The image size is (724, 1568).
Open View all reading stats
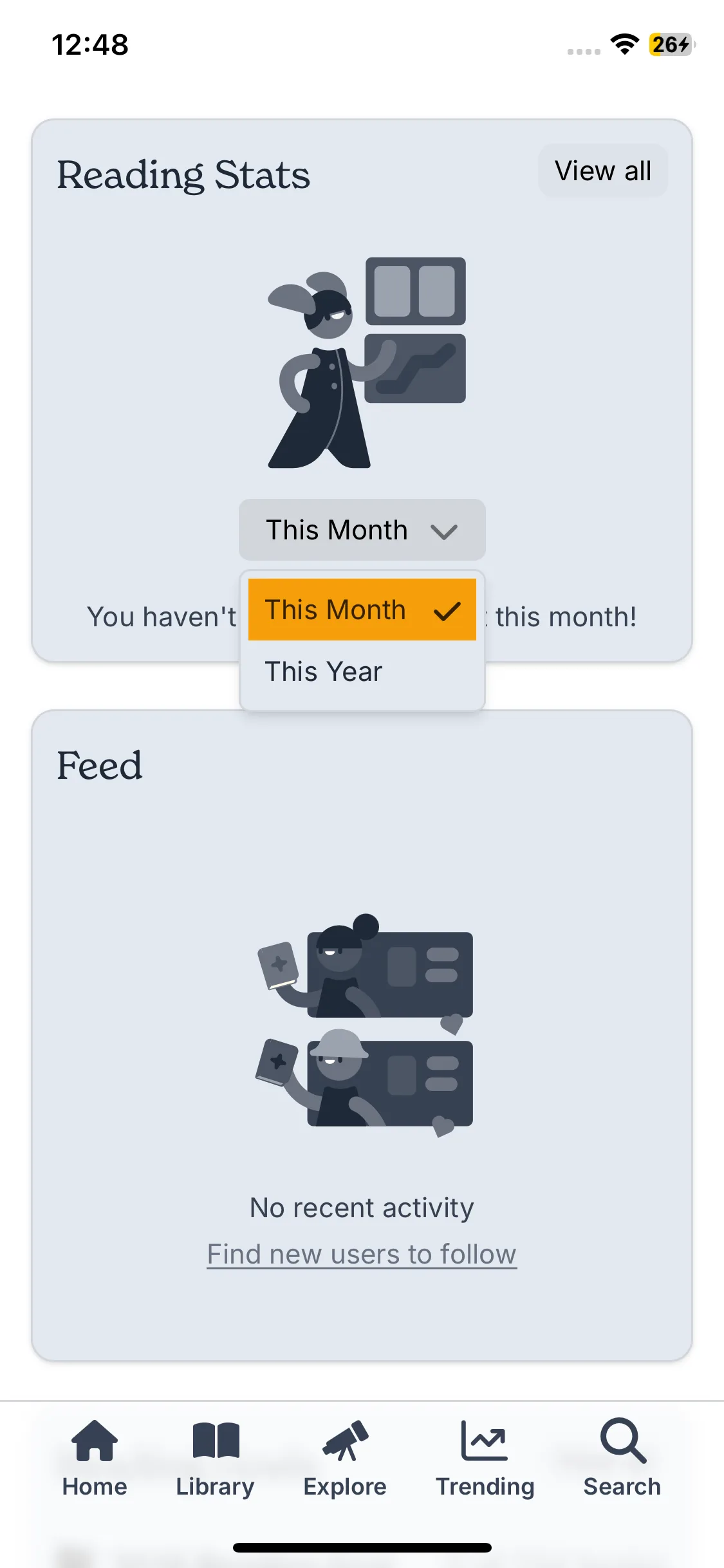(x=603, y=171)
